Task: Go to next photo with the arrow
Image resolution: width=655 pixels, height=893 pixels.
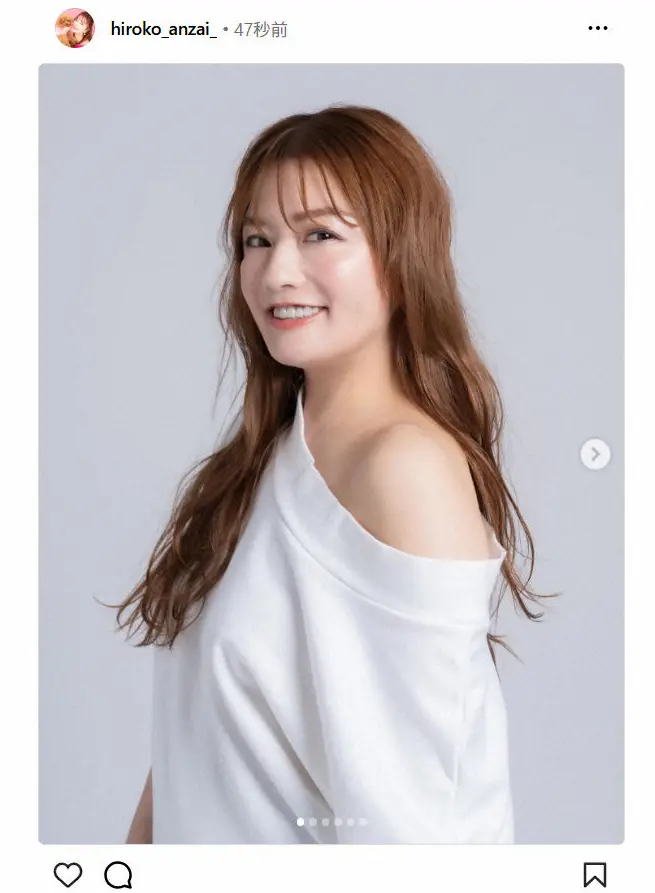Action: tap(595, 455)
